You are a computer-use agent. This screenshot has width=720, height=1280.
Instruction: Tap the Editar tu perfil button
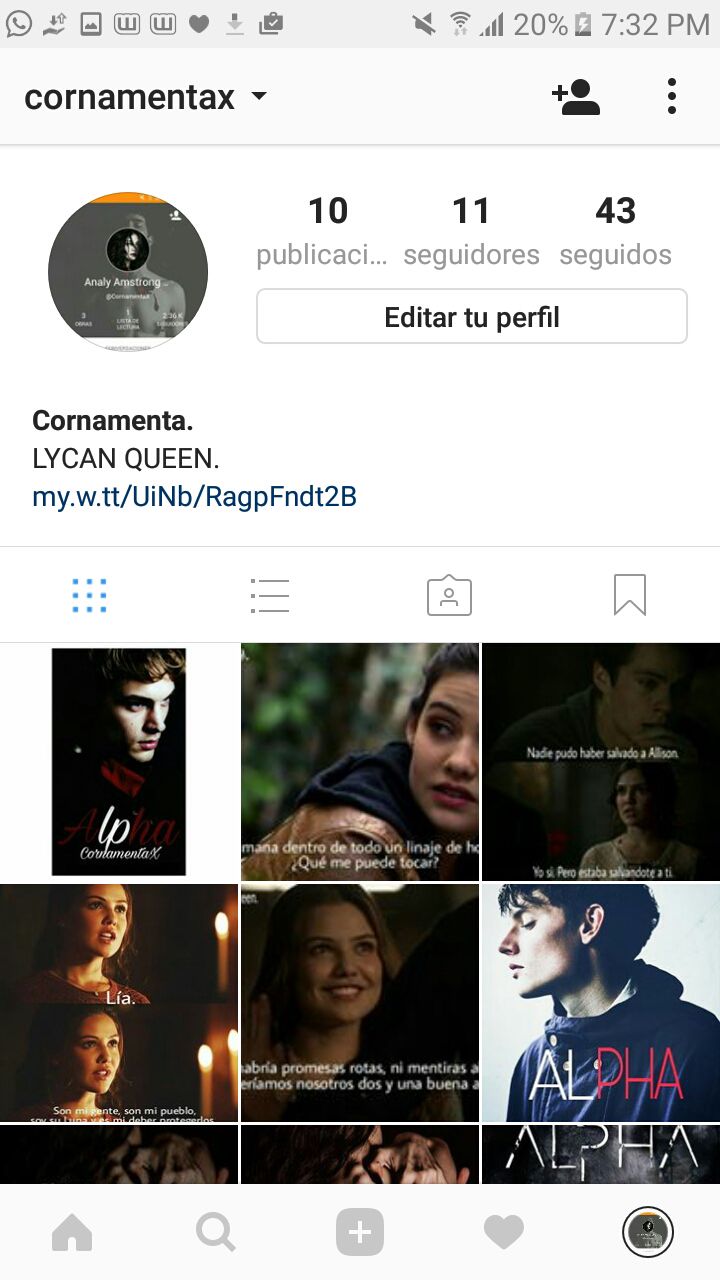coord(472,317)
